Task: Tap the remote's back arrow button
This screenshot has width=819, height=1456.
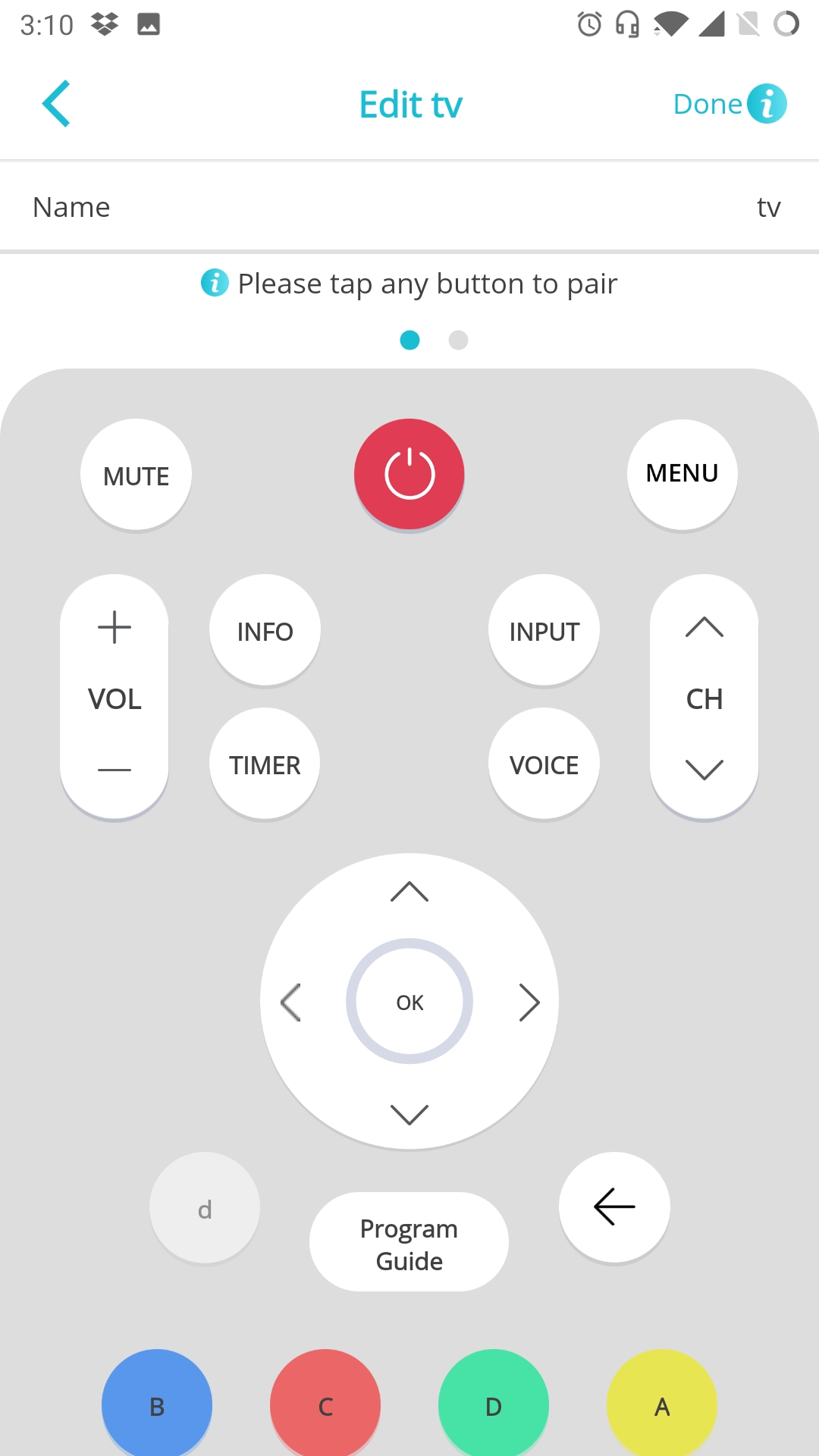Action: (614, 1207)
